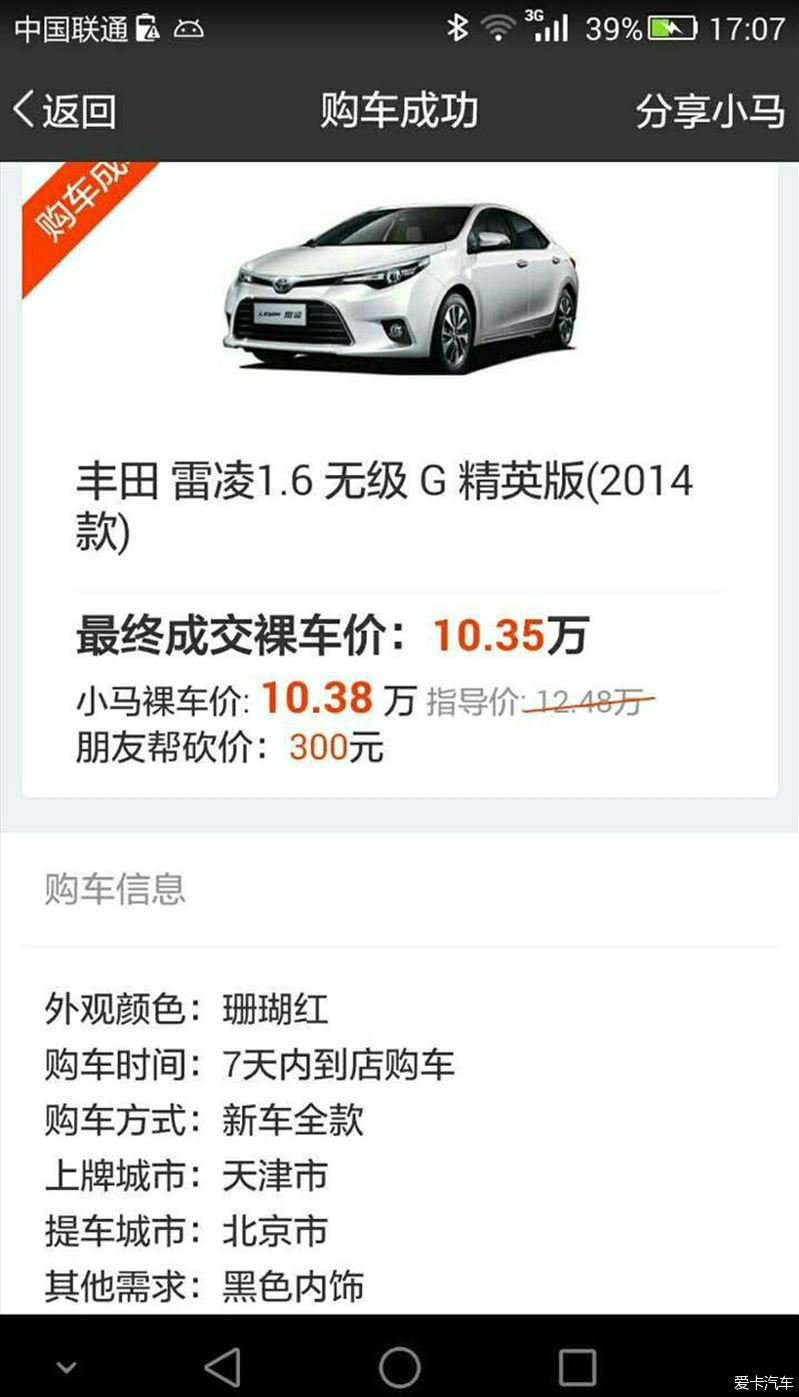Go to home via circle button
799x1397 pixels.
(x=400, y=1365)
